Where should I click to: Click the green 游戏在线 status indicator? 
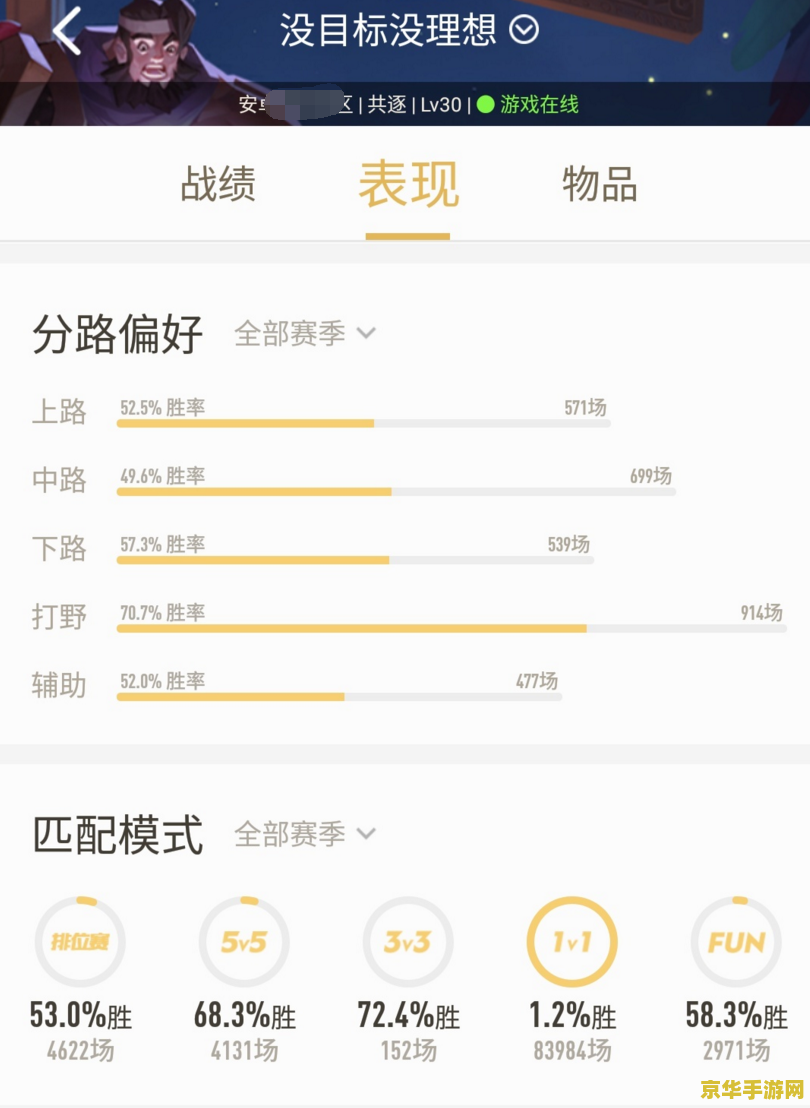click(x=525, y=104)
